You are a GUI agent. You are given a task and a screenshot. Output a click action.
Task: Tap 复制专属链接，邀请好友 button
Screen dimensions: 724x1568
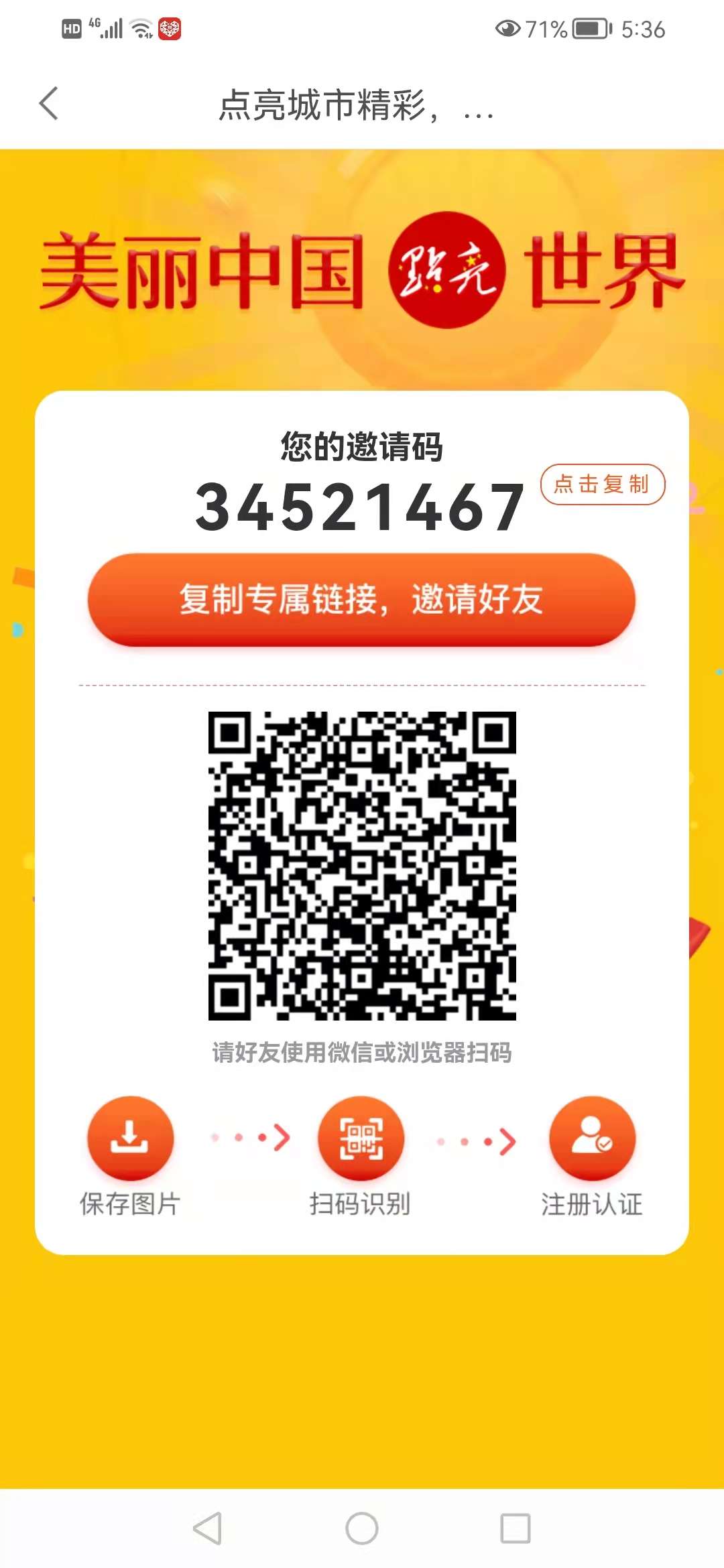(x=361, y=599)
